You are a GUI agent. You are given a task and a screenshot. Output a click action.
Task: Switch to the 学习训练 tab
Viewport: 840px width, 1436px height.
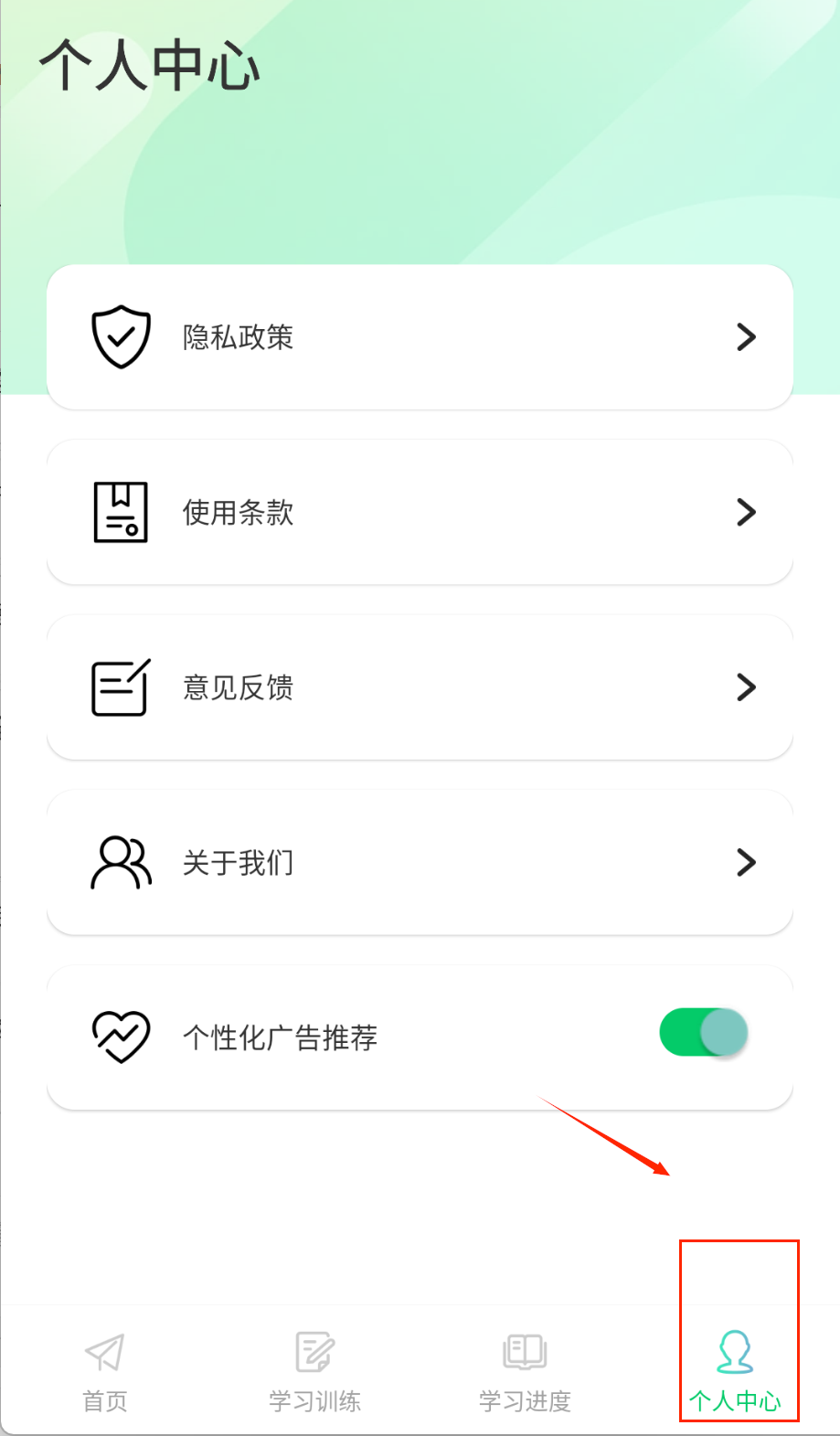coord(315,1370)
